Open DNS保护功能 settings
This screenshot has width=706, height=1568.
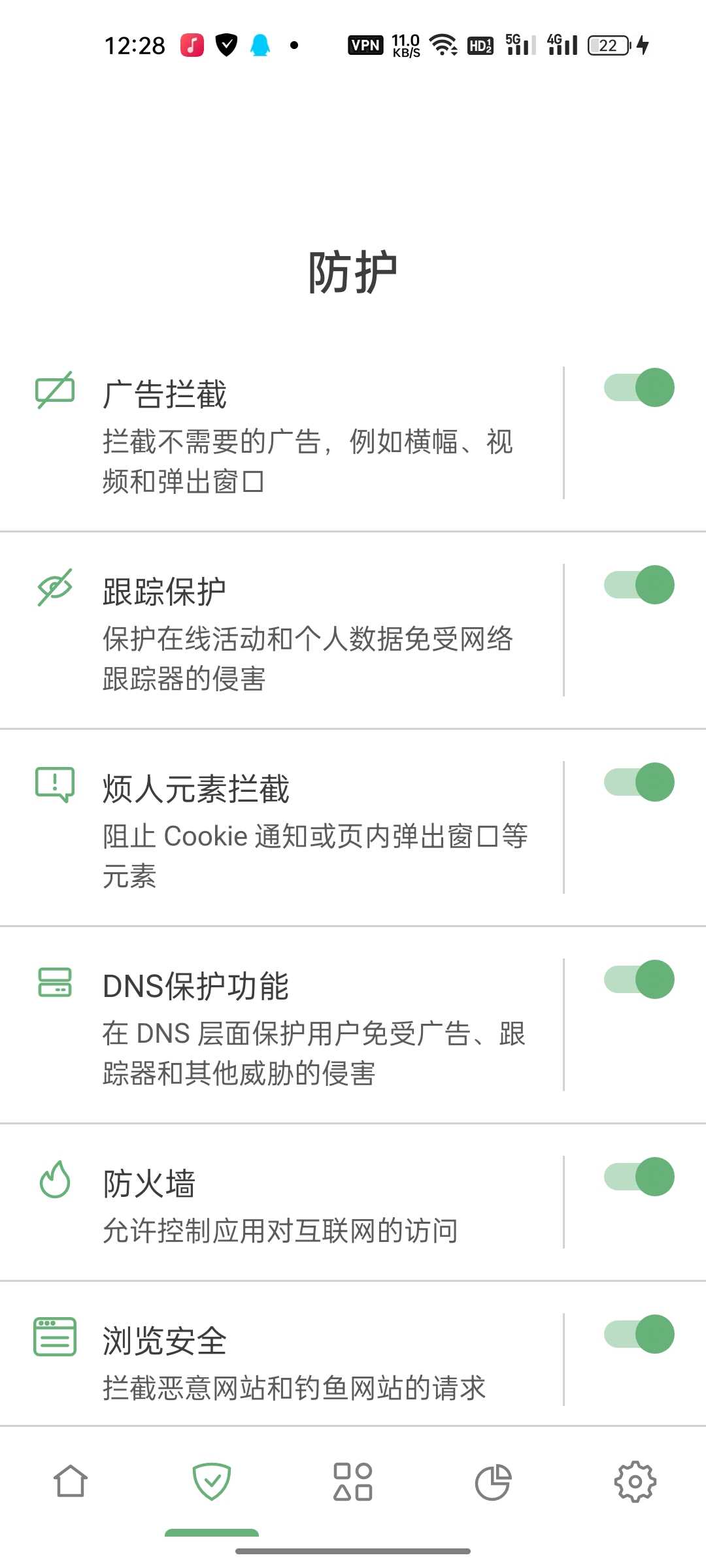pos(281,1025)
